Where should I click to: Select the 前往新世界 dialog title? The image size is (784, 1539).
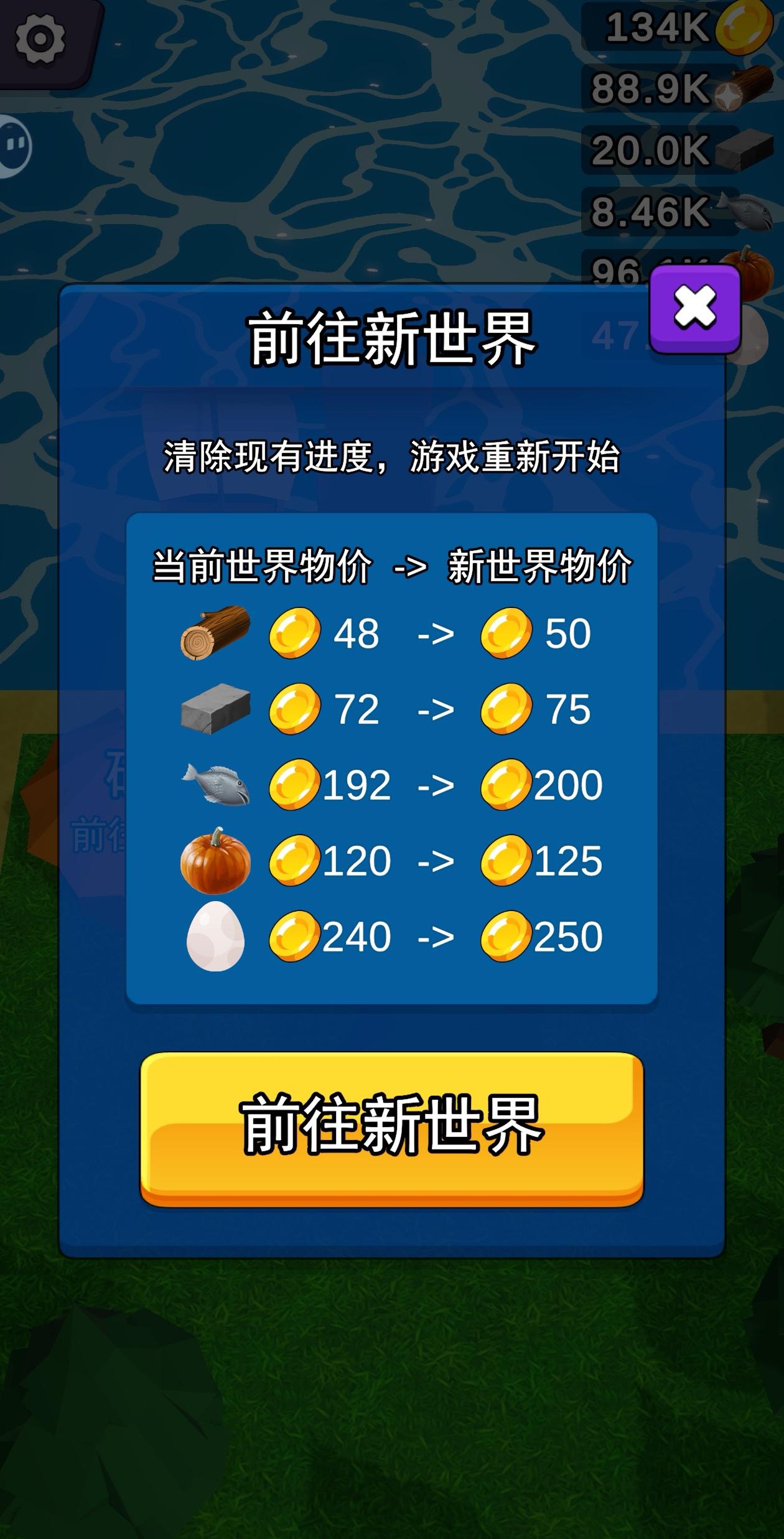point(392,336)
